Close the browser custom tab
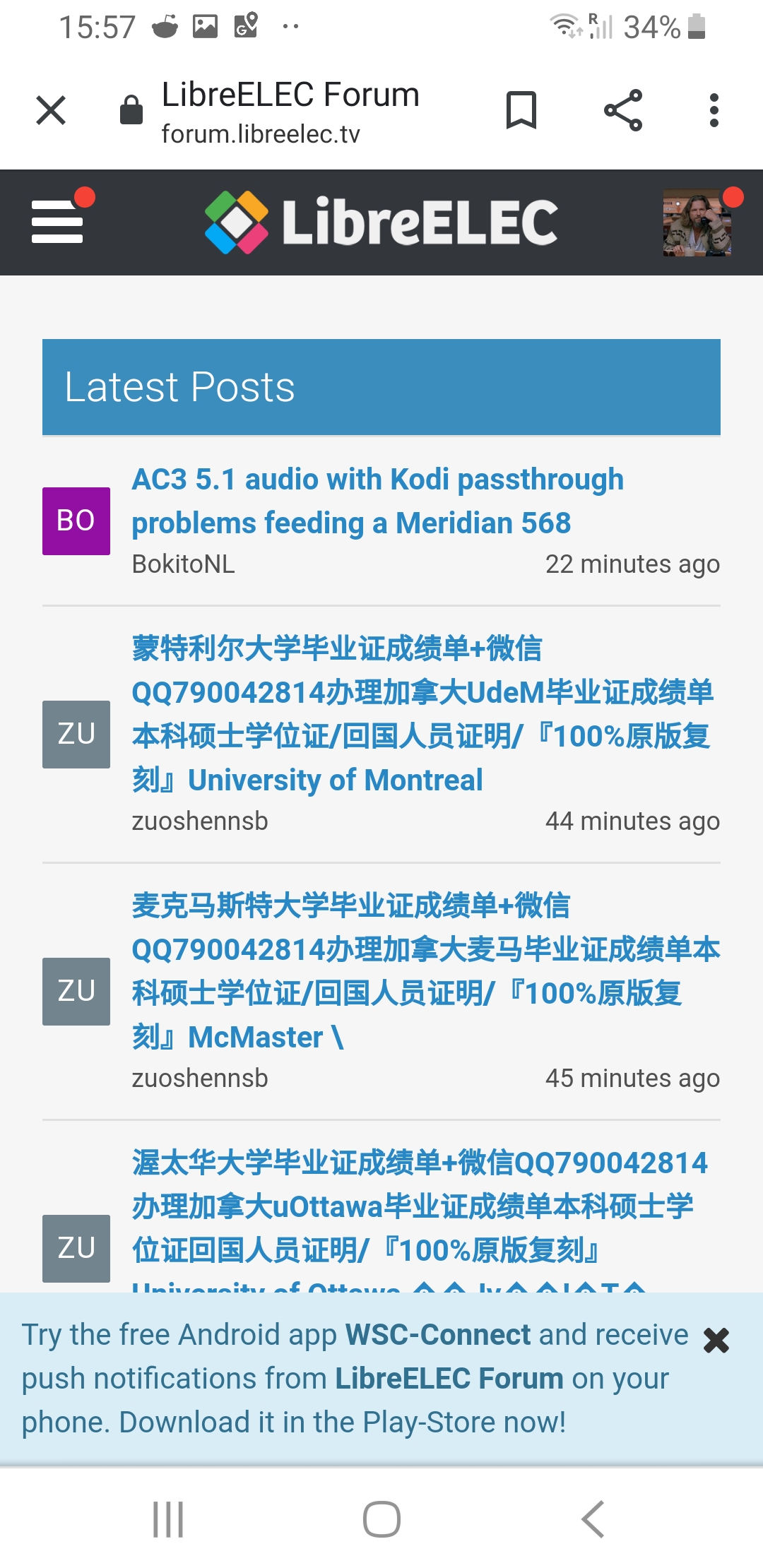 [x=51, y=110]
